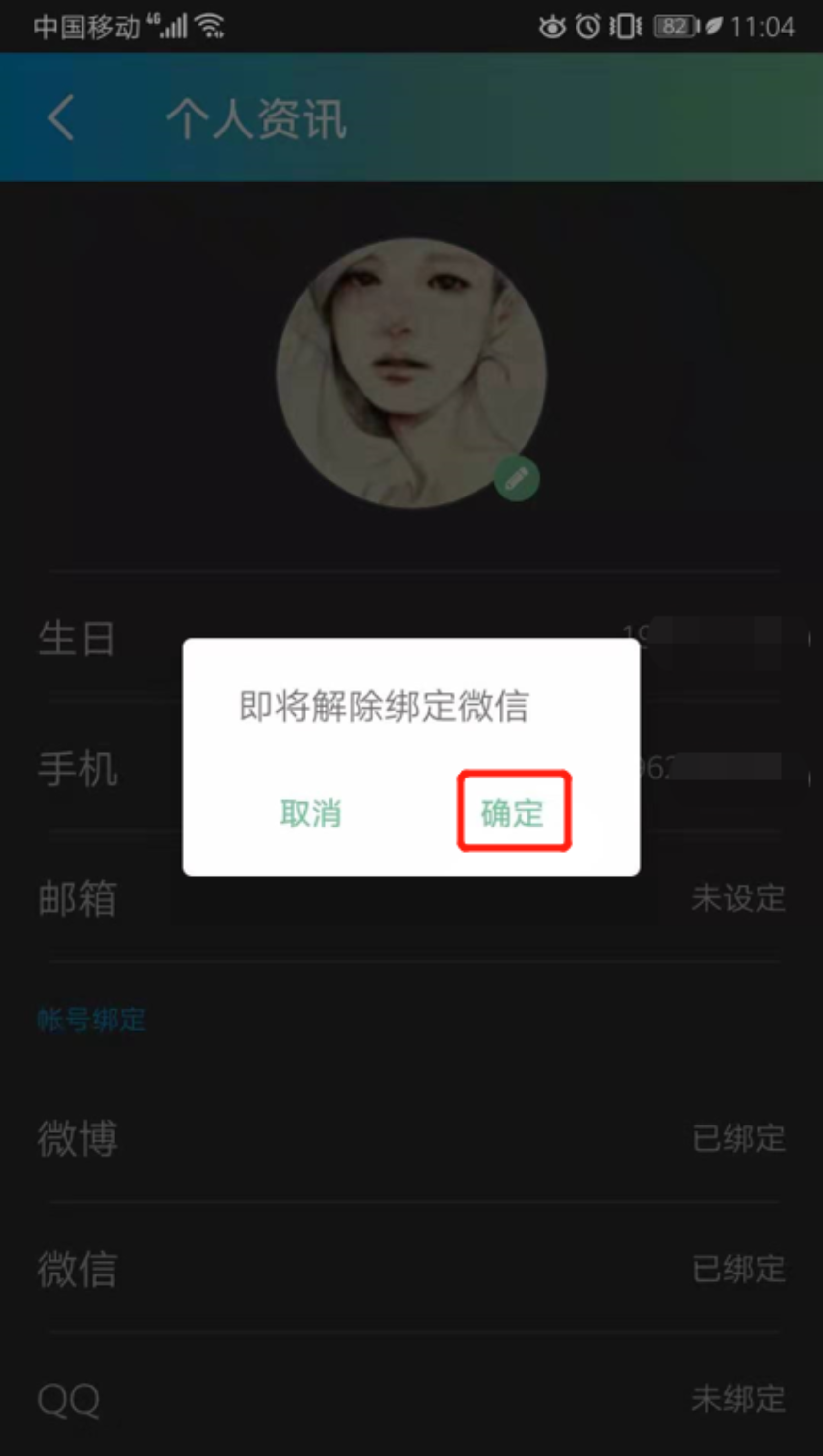
Task: Confirm unbinding WeChat with 确定
Action: point(512,812)
